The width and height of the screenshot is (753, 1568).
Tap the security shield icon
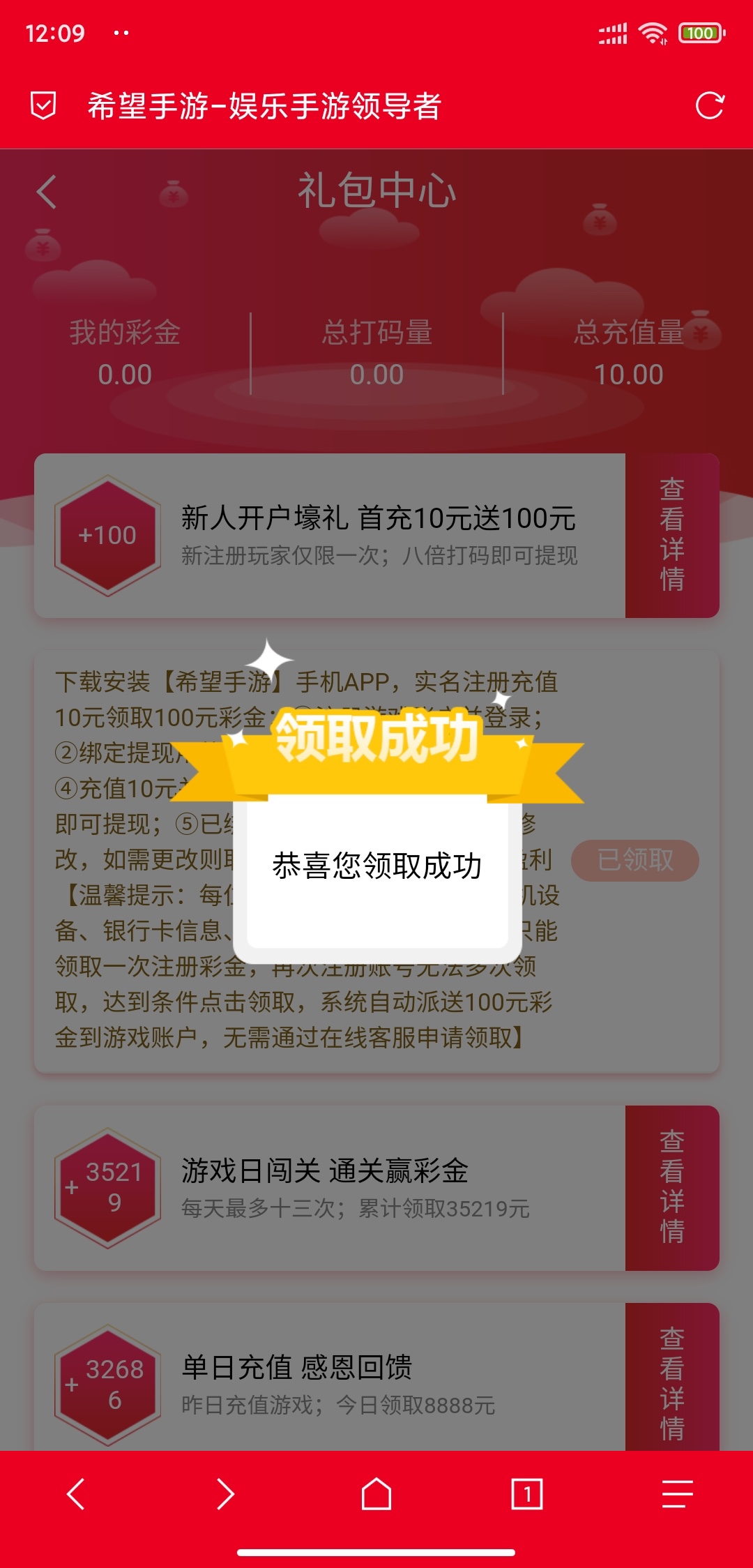(x=43, y=106)
